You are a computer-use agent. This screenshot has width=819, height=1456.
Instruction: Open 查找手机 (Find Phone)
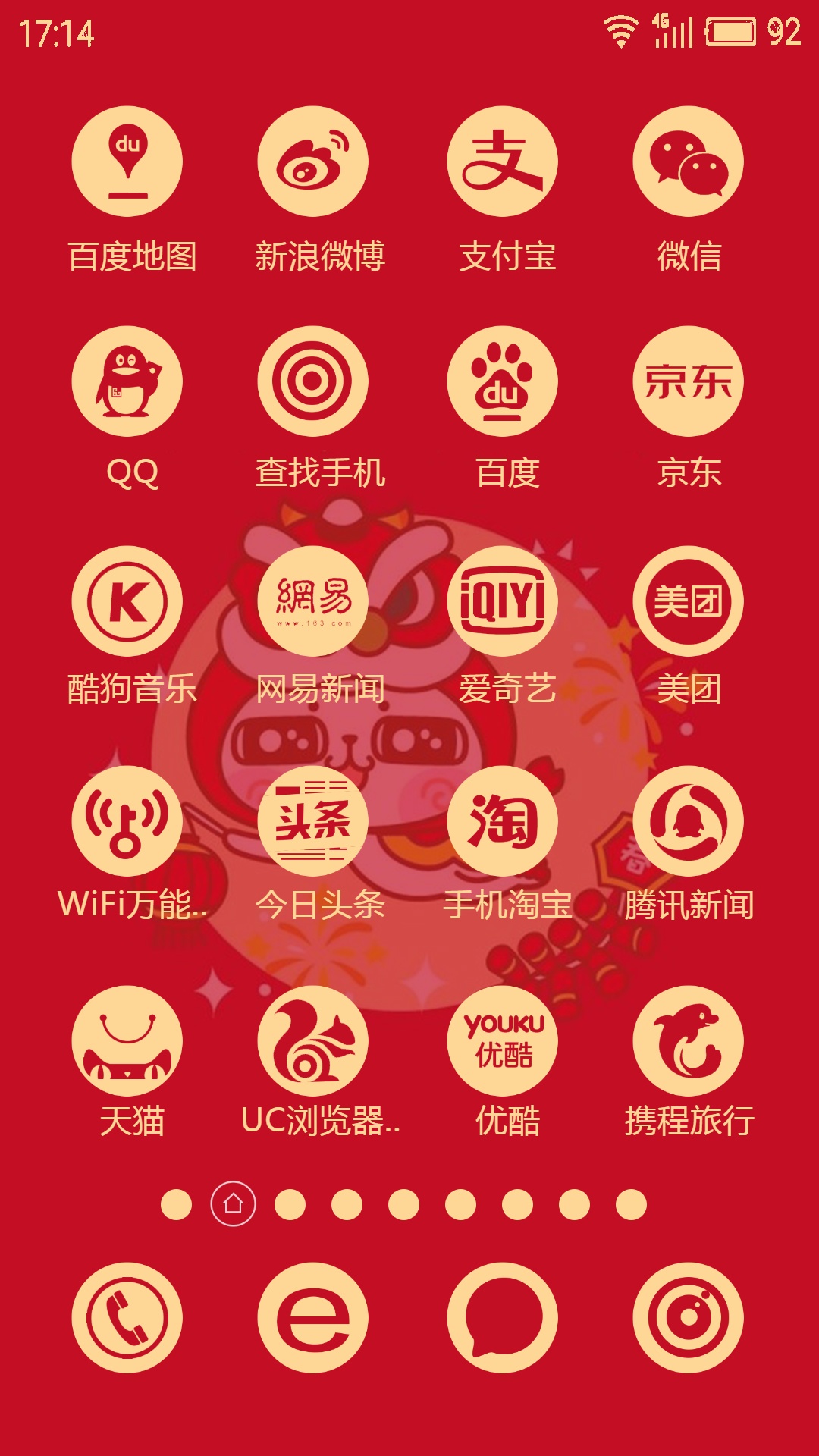[313, 381]
